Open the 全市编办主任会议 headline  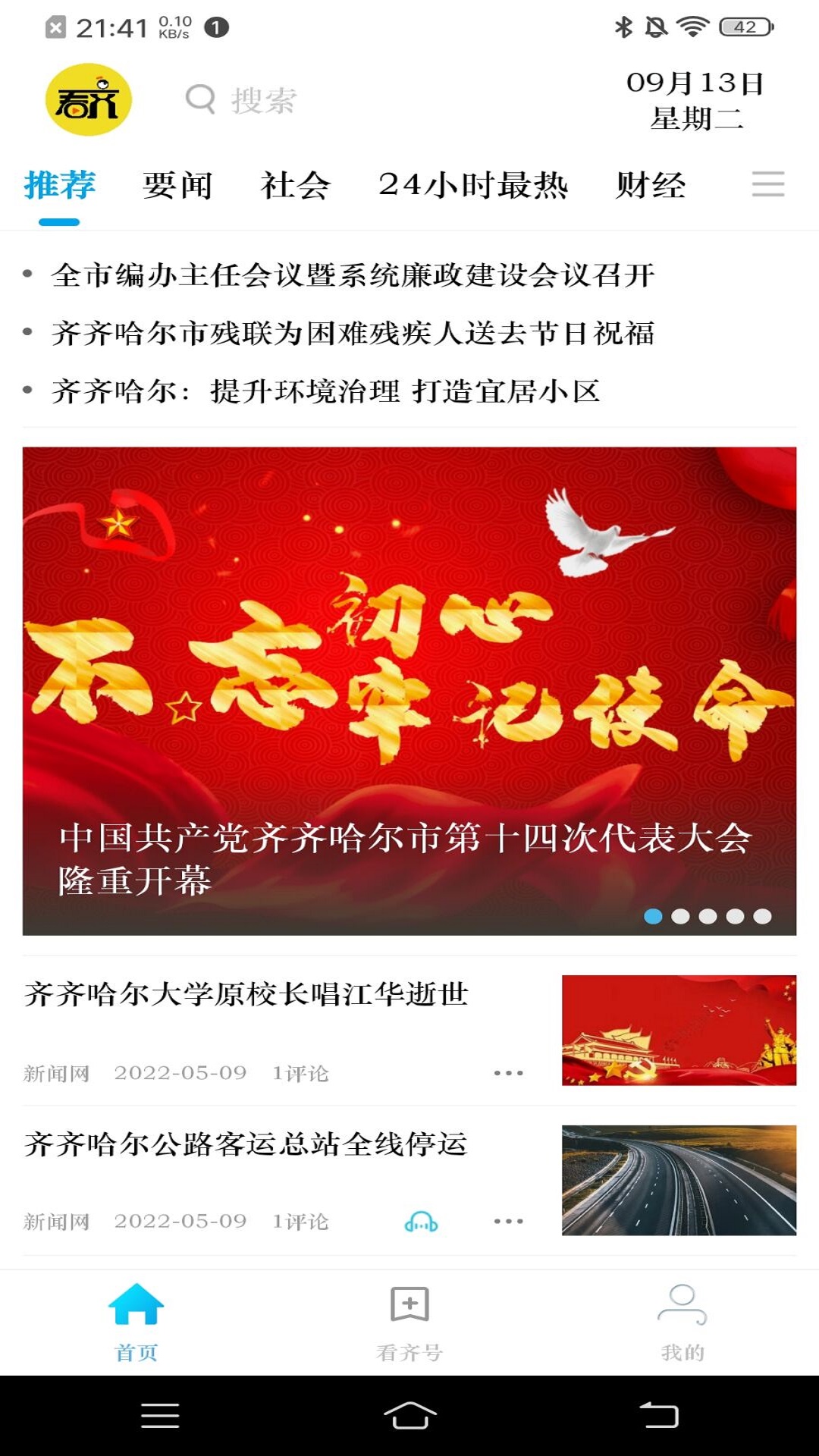click(x=353, y=275)
